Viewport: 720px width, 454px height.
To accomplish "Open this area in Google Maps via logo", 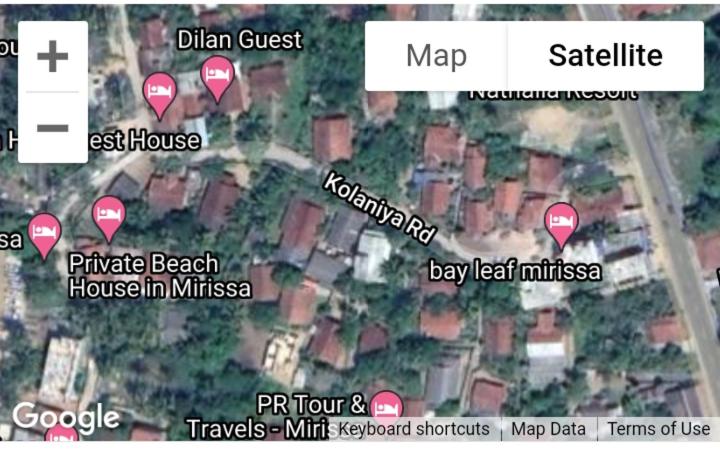I will 66,417.
